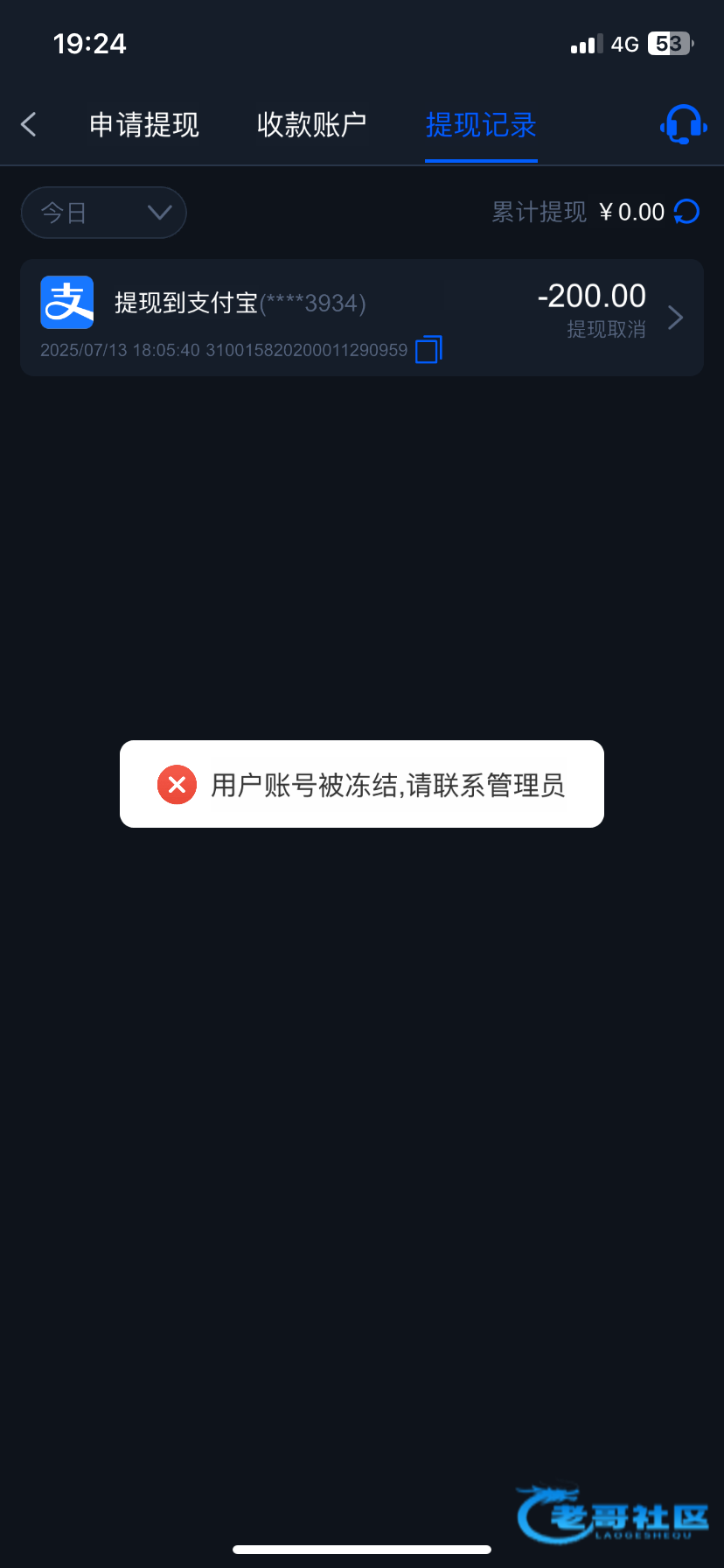This screenshot has width=724, height=1568.
Task: Select the 提现记录 tab
Action: pyautogui.click(x=481, y=125)
